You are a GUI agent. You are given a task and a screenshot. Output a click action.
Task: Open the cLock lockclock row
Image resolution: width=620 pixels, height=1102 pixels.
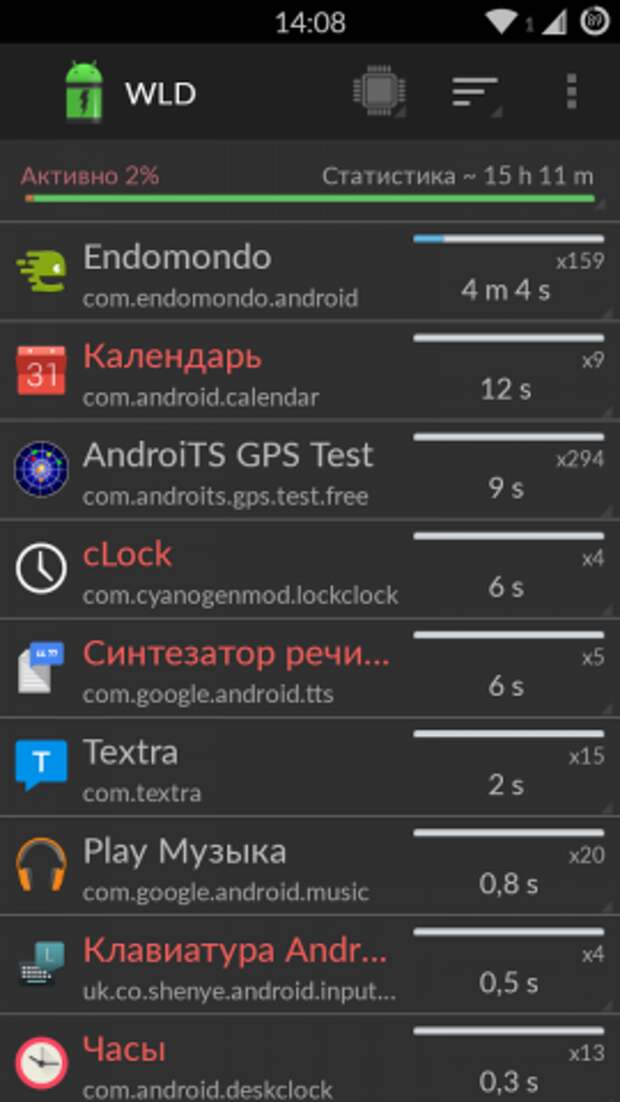point(310,569)
